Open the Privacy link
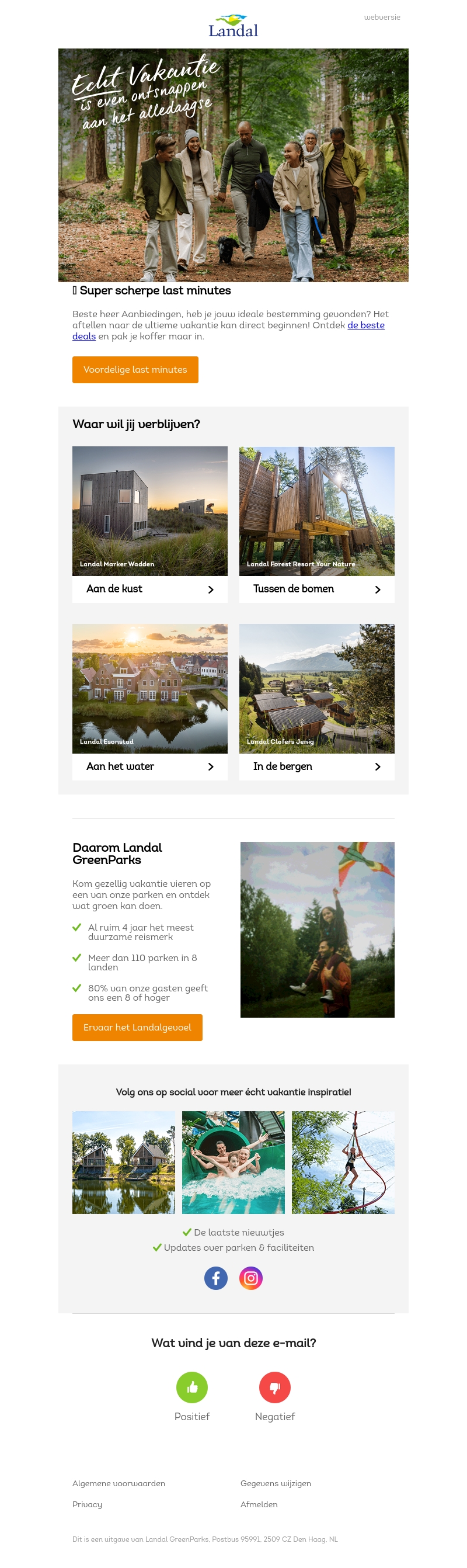 (87, 1504)
